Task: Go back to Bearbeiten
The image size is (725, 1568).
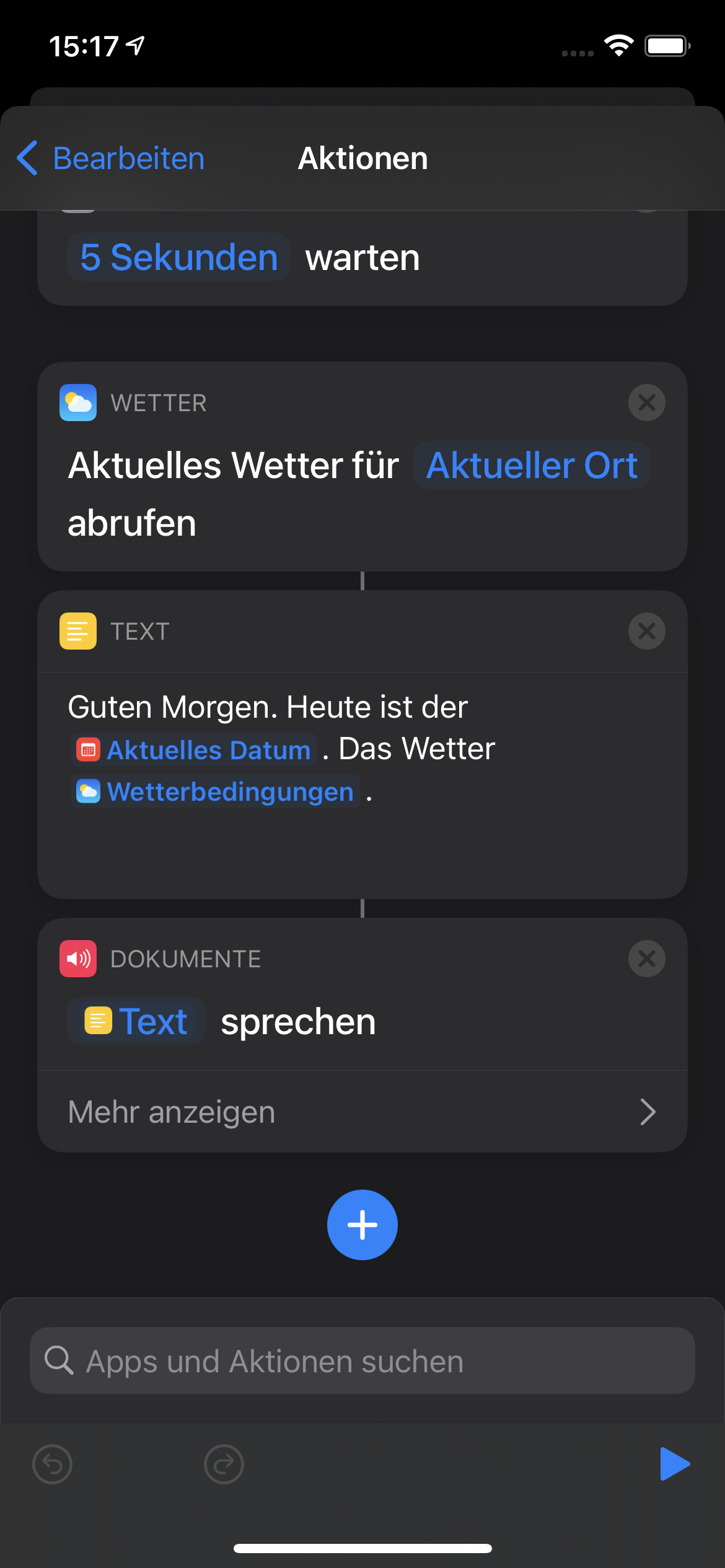Action: pyautogui.click(x=112, y=159)
